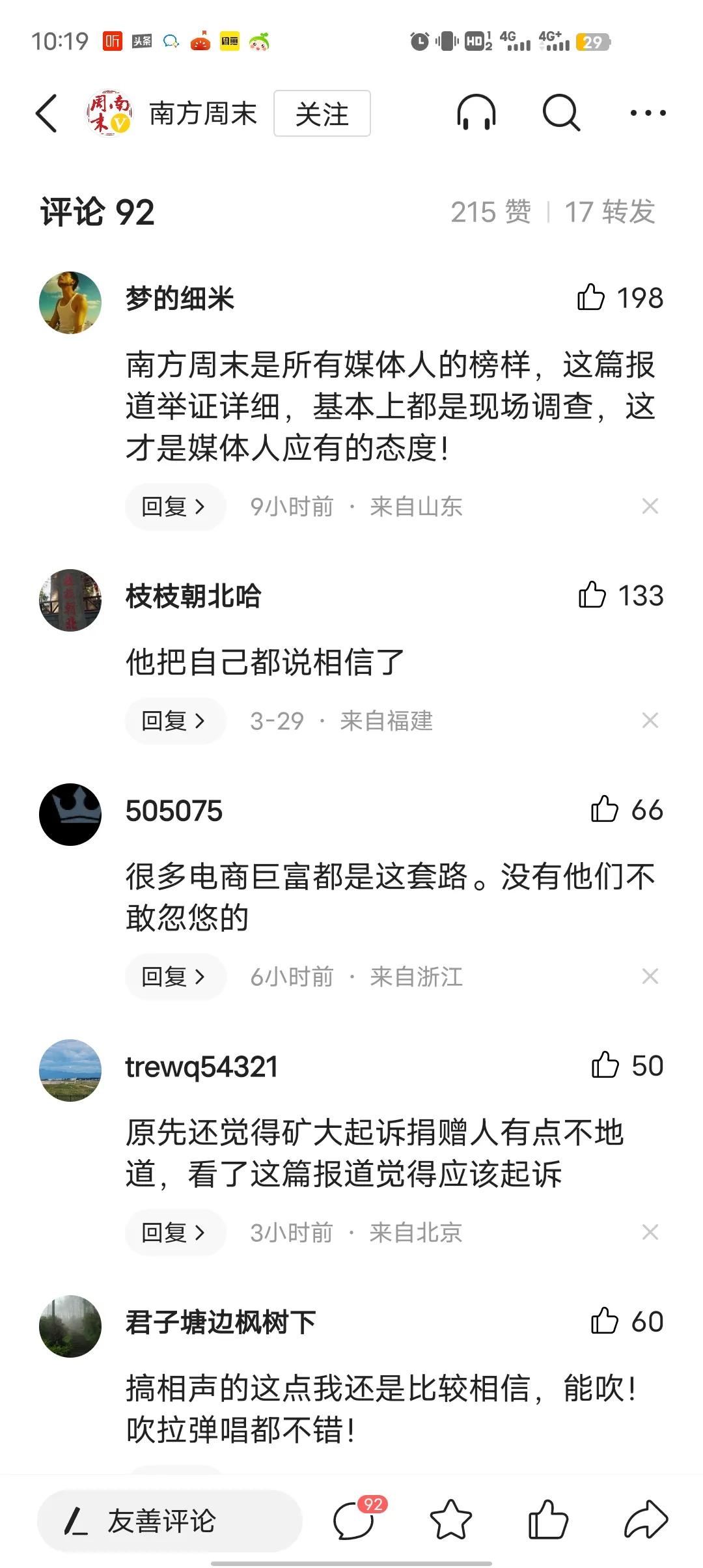Like trewq54321's comment
The width and height of the screenshot is (703, 1568).
(605, 1066)
